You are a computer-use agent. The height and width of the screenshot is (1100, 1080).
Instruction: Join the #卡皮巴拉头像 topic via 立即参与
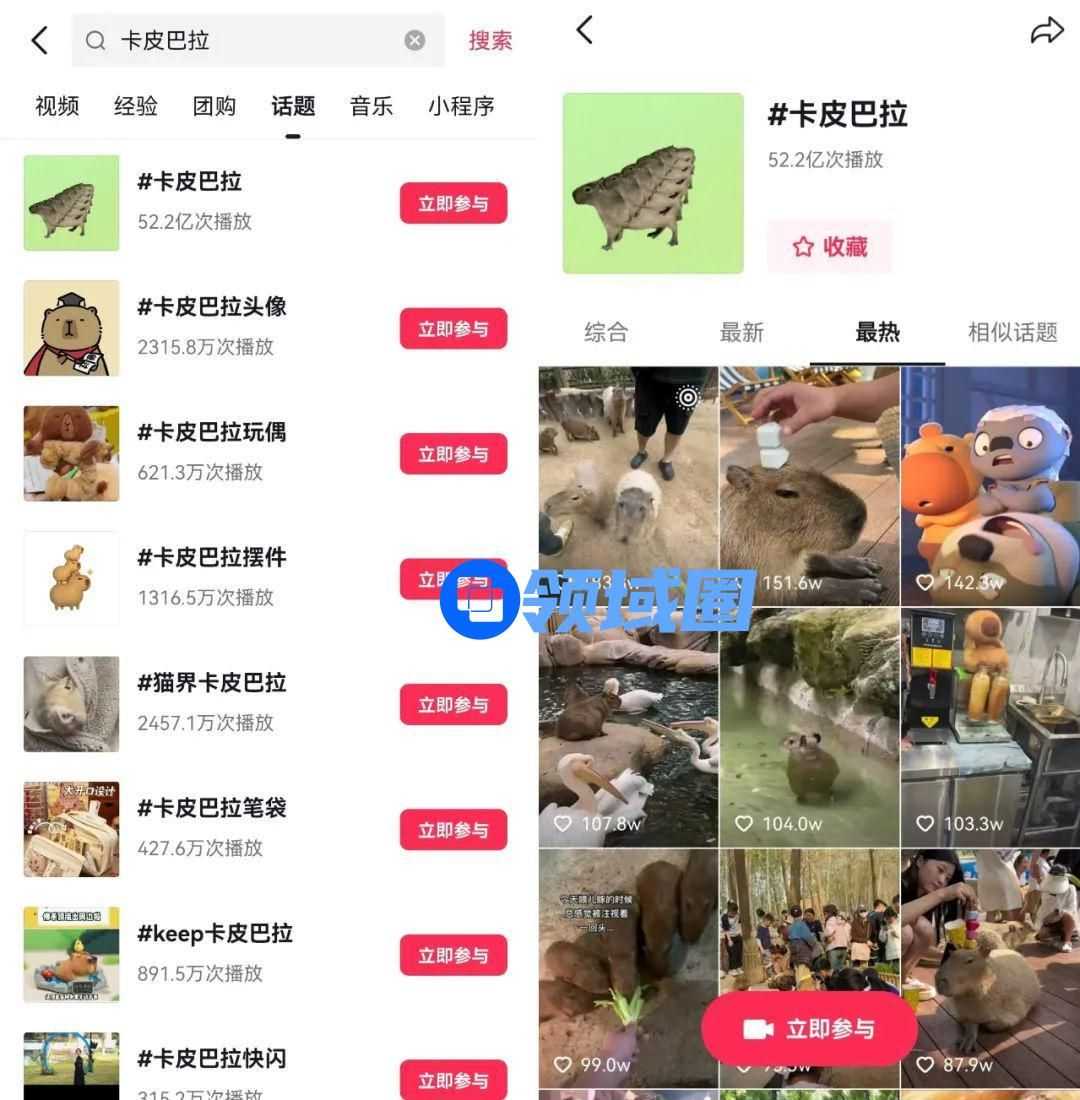(453, 329)
